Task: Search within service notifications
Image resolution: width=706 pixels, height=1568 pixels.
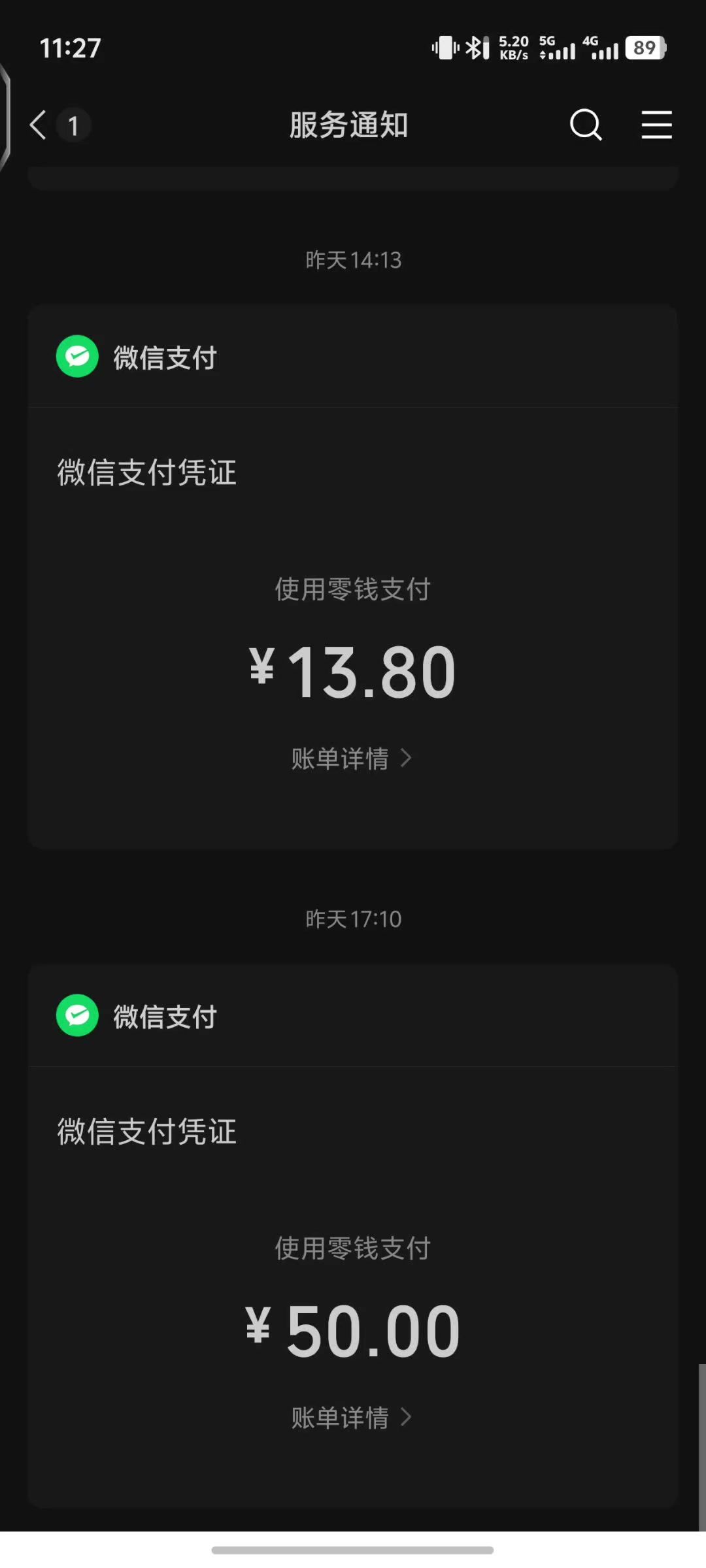Action: pos(585,125)
